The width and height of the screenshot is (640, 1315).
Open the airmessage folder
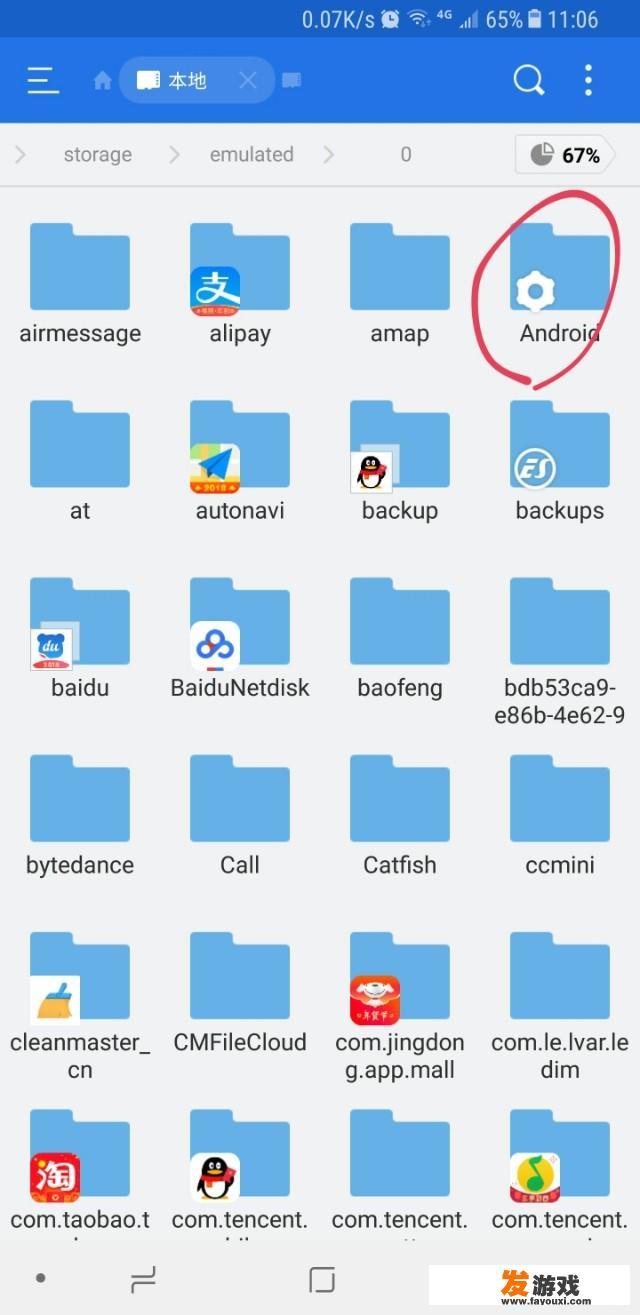80,272
